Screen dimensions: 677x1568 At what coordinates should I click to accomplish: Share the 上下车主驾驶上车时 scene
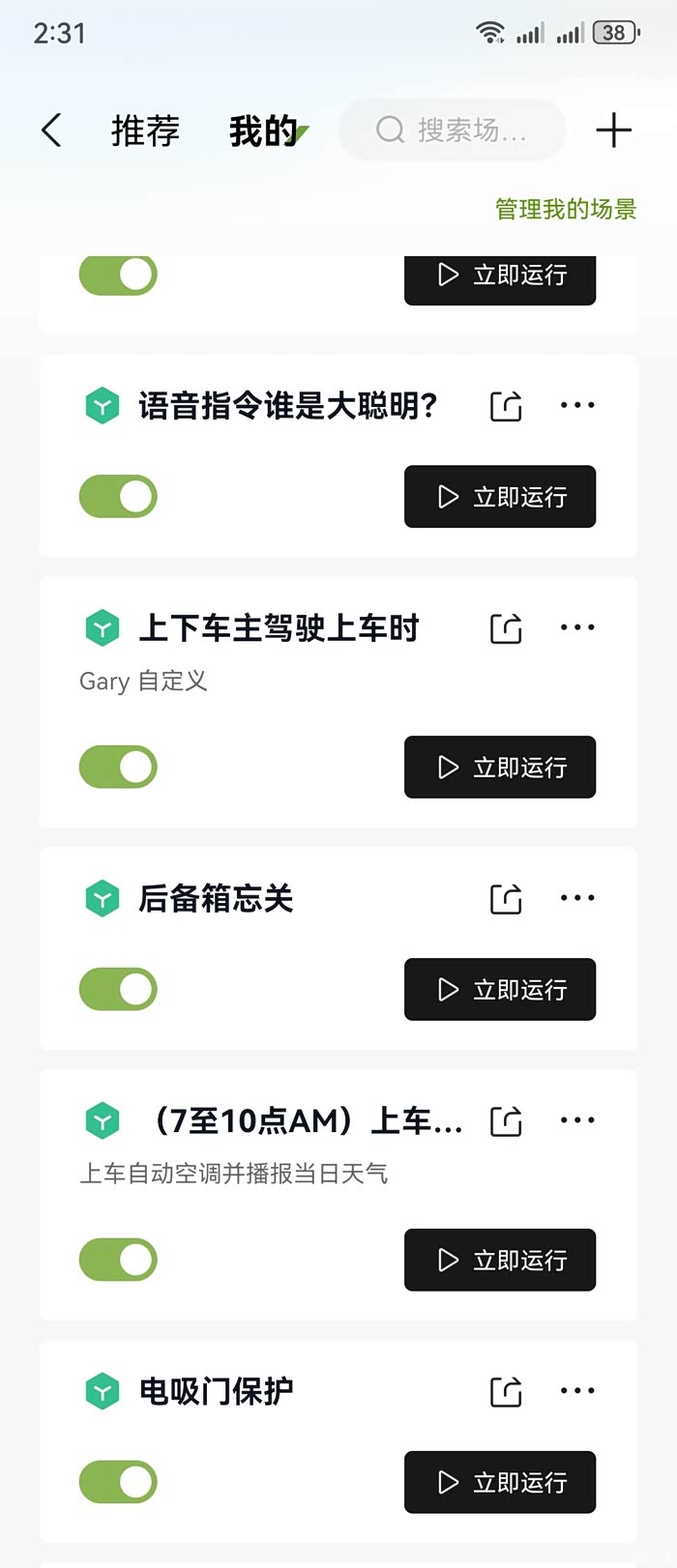[x=506, y=628]
